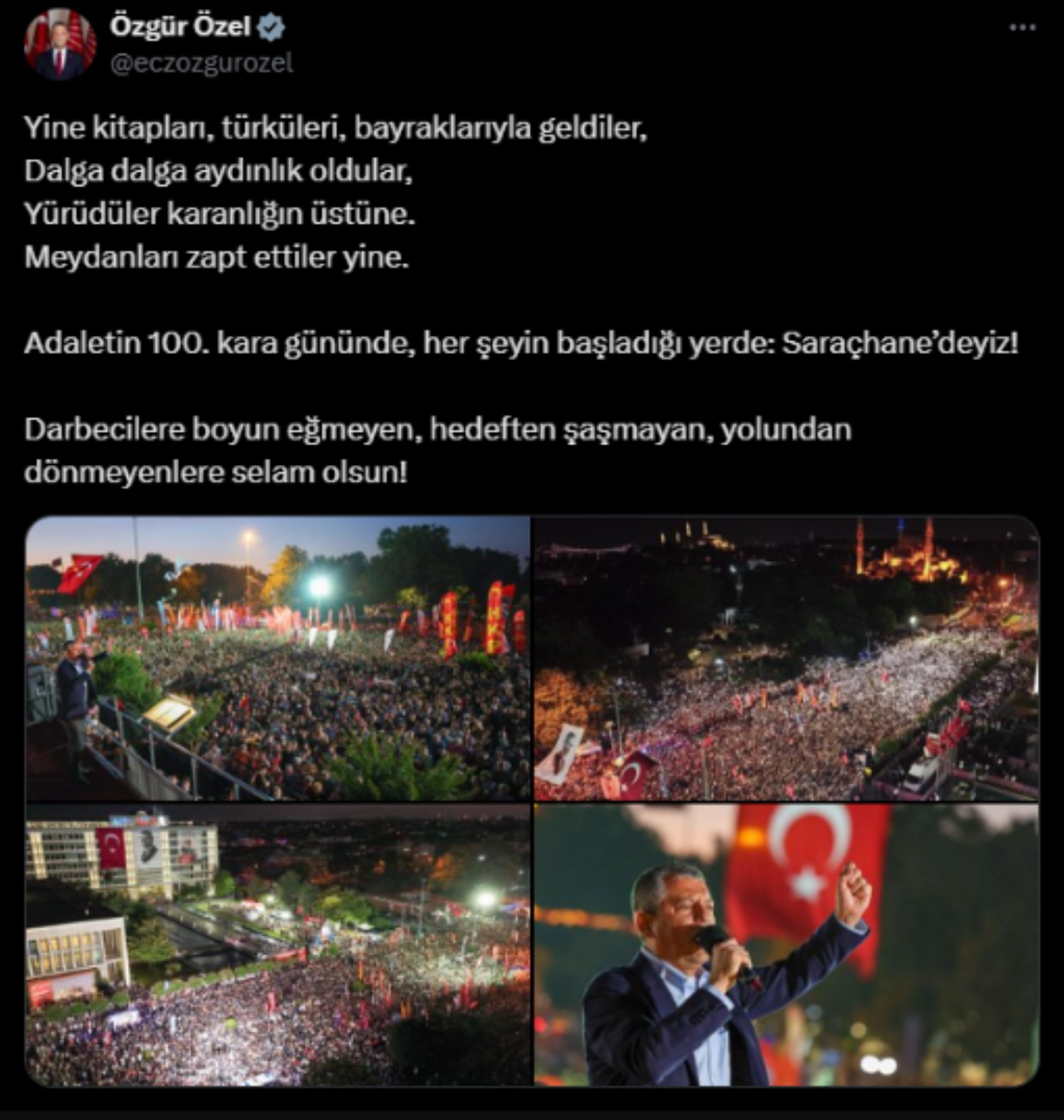The width and height of the screenshot is (1064, 1120).
Task: View the photo of the speaker overlooking the crowd
Action: coord(278,658)
